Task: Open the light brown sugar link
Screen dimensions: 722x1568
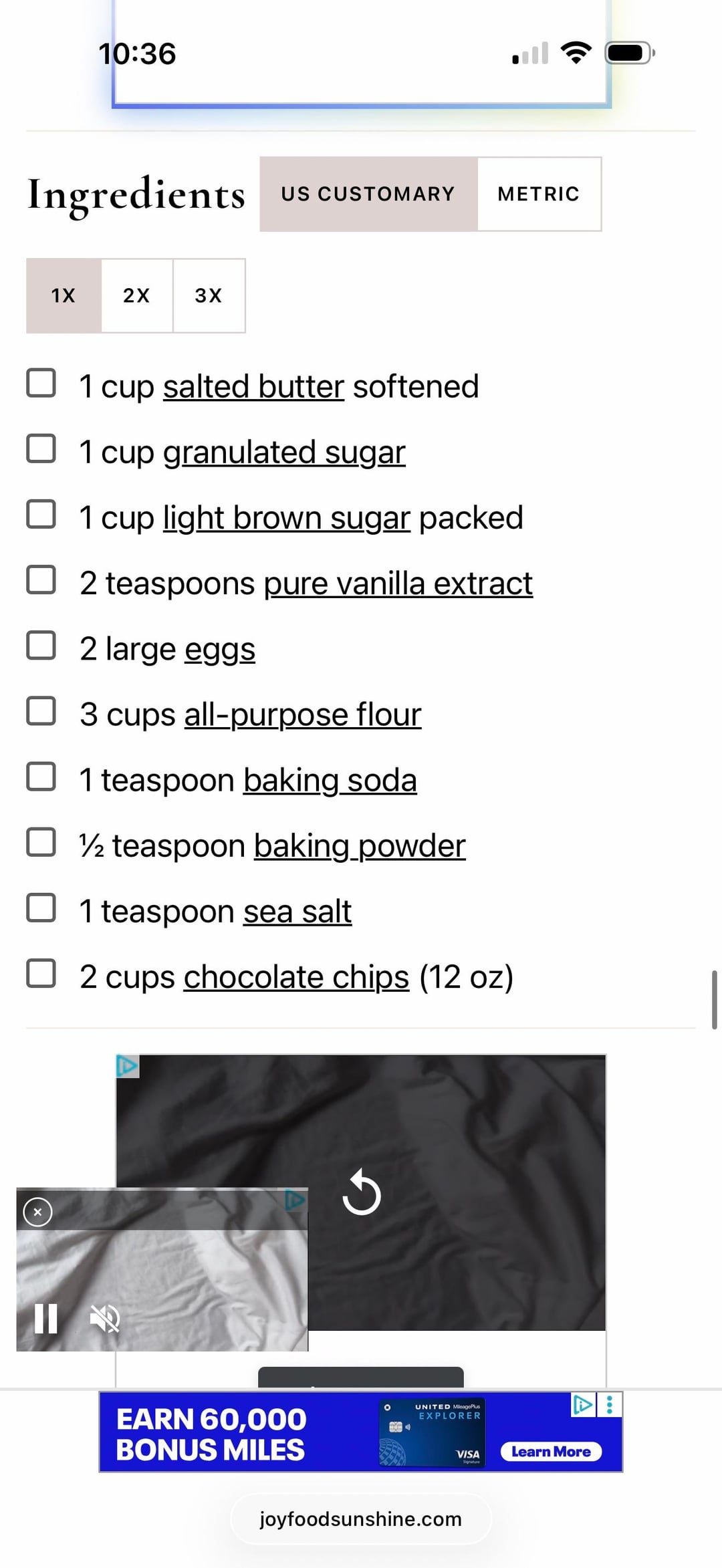Action: 286,518
